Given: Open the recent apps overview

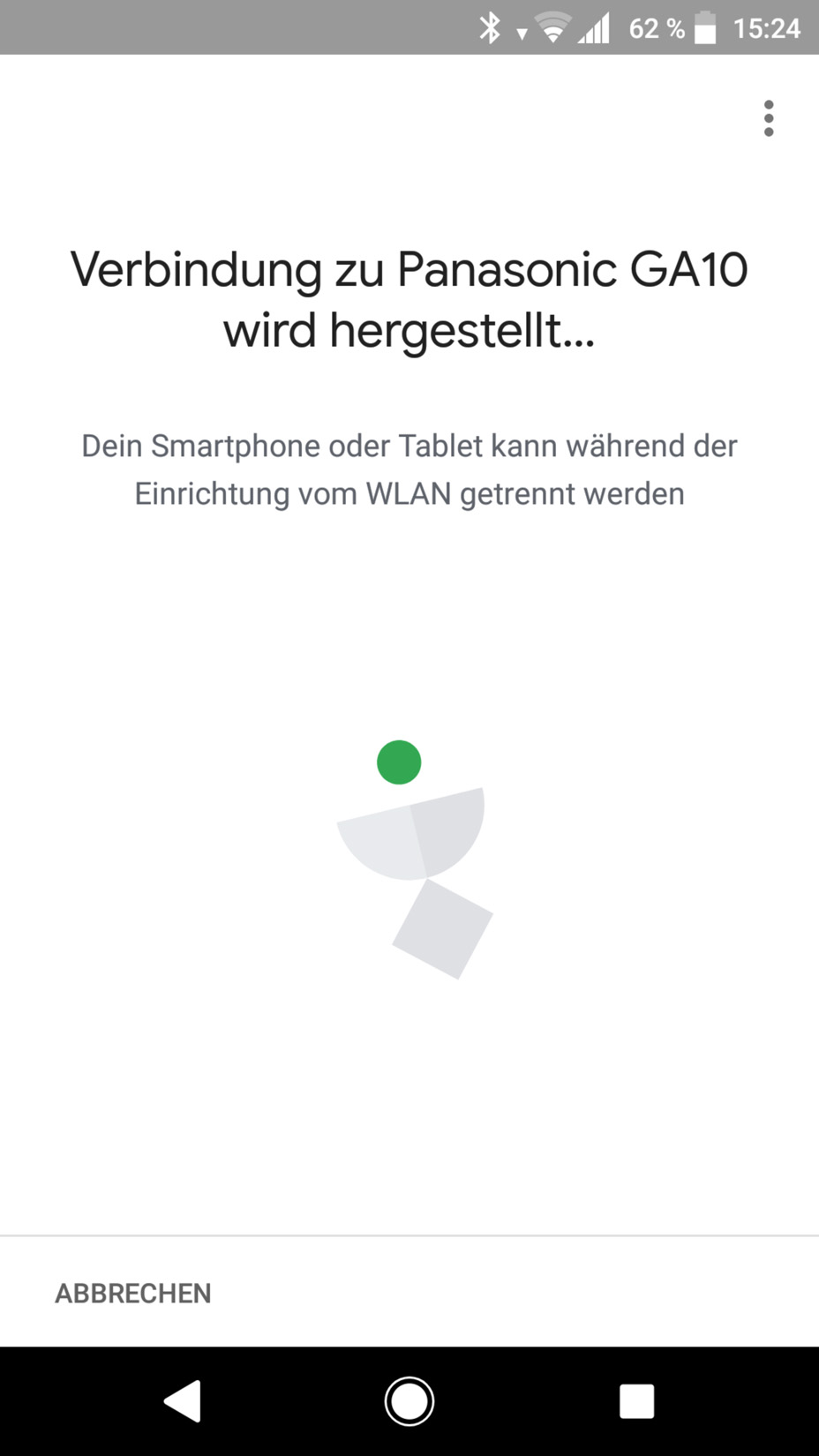Looking at the screenshot, I should pos(636,1400).
